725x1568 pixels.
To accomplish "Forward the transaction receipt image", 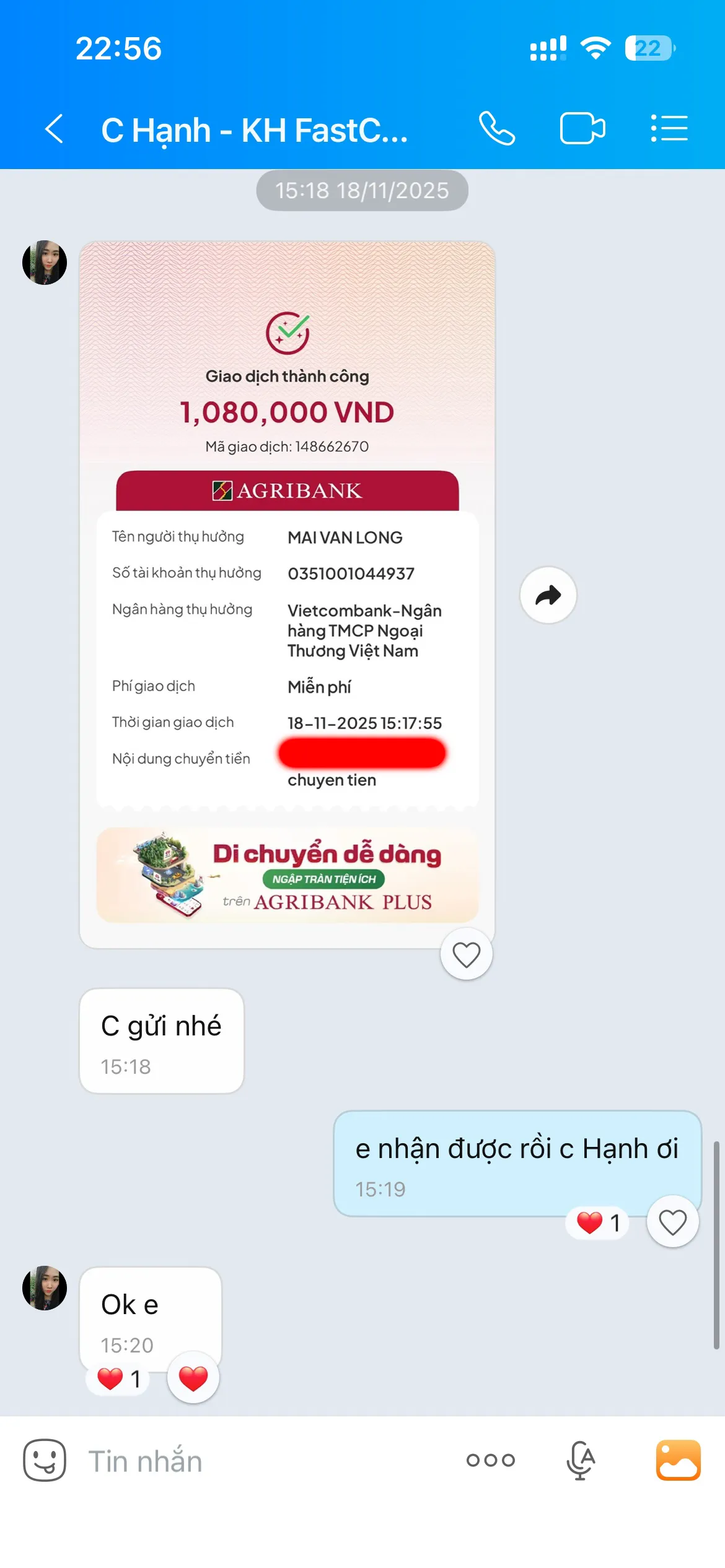I will [548, 595].
